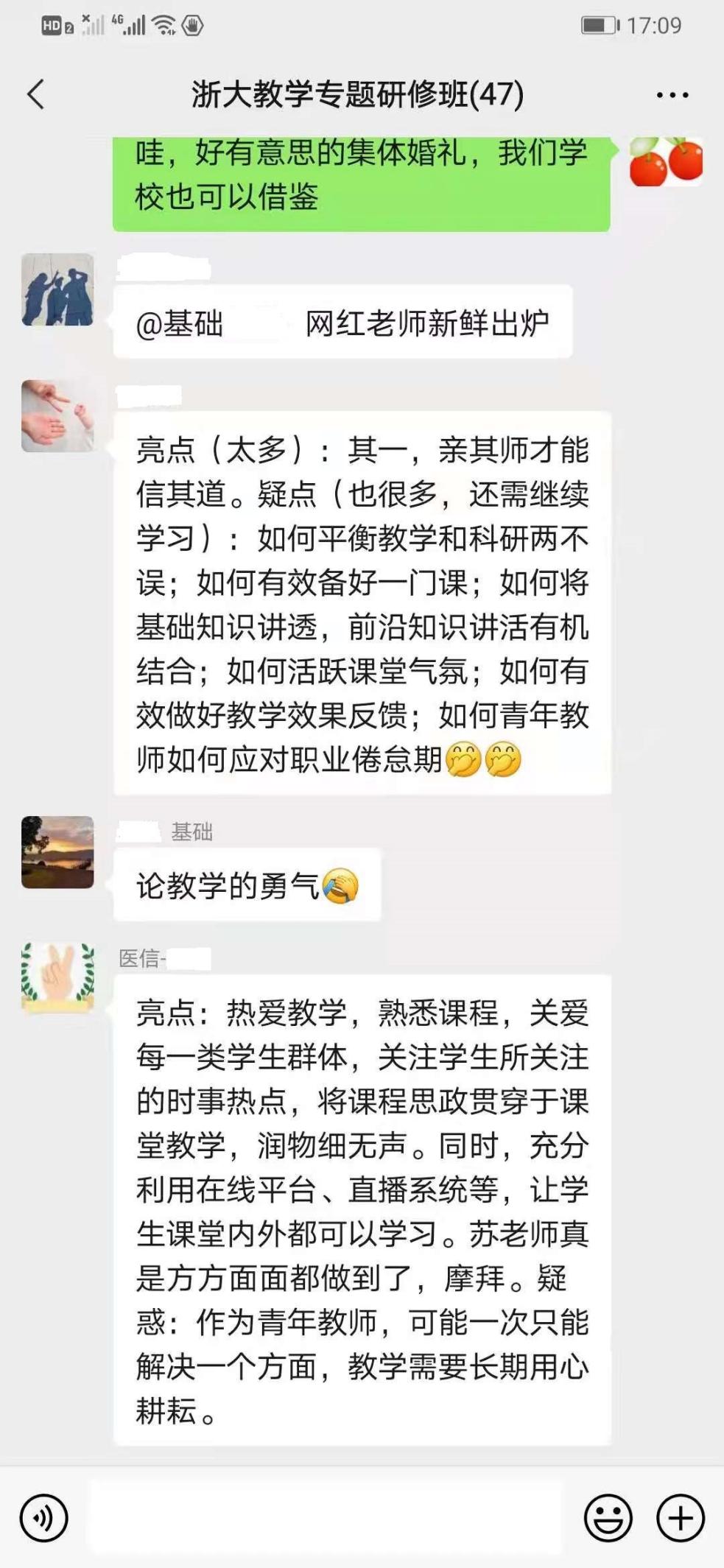Switch to voice message input
Screen dimensions: 724x1568
(43, 1517)
